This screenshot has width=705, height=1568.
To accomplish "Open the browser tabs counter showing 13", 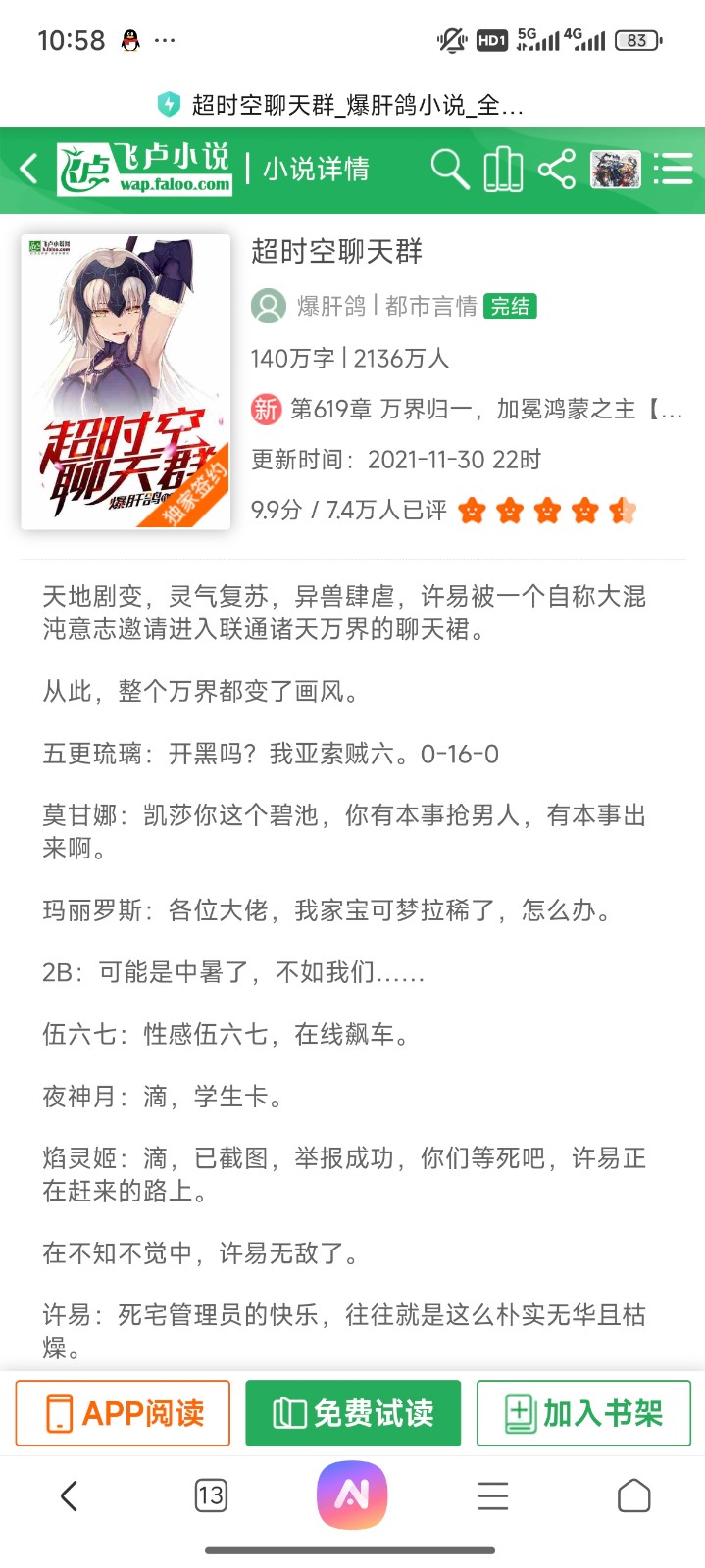I will [211, 1495].
